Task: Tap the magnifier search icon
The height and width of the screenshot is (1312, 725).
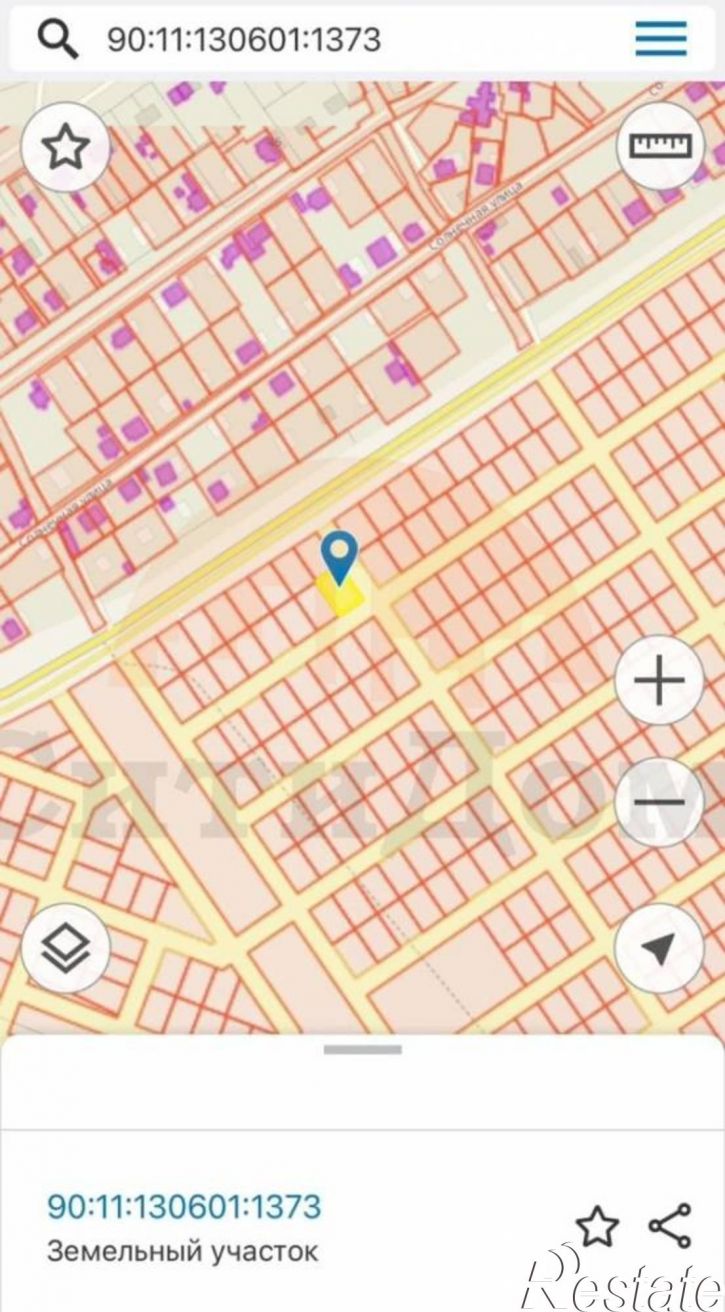Action: coord(58,39)
